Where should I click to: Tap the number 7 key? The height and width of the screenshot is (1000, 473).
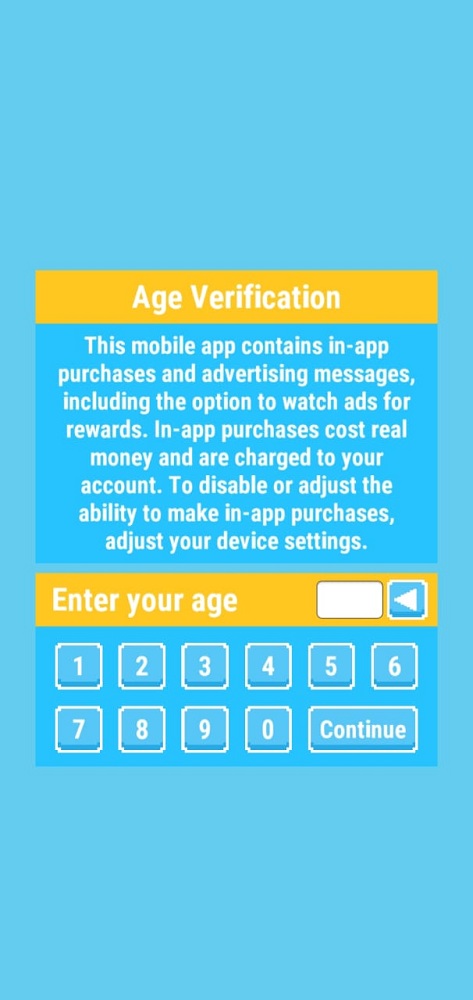(78, 729)
